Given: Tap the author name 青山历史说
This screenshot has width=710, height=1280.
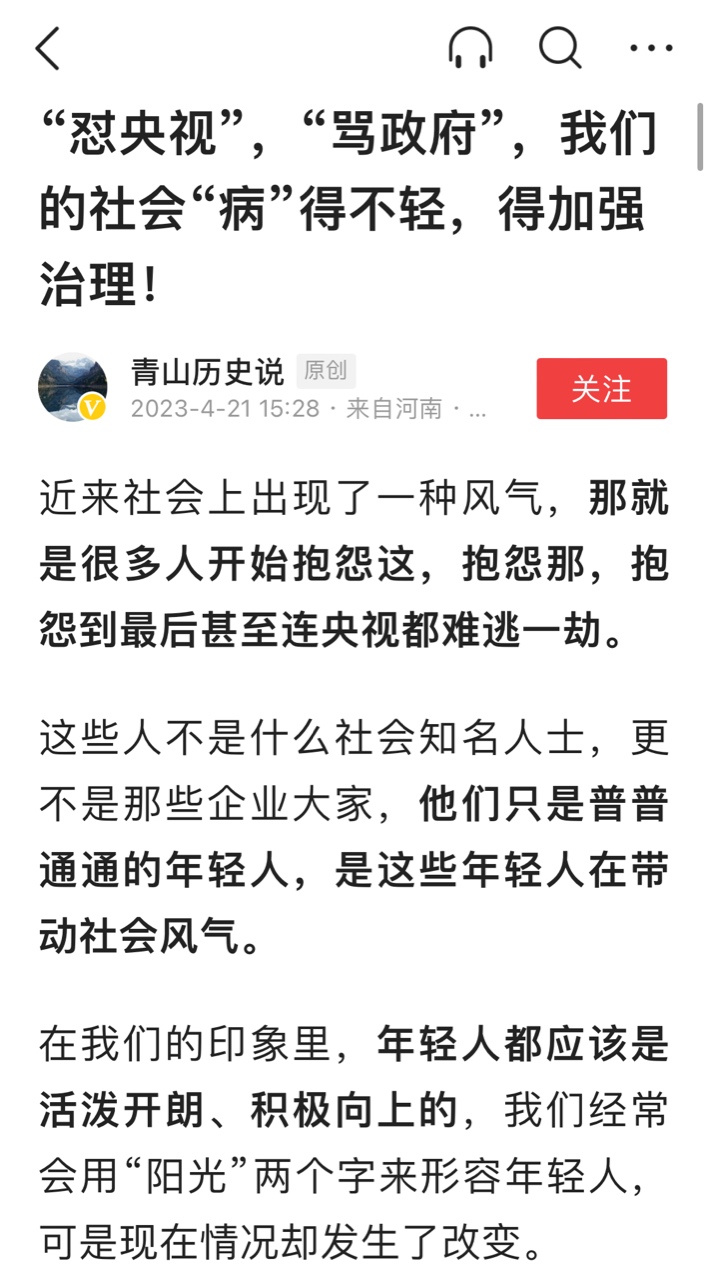Looking at the screenshot, I should coord(208,371).
